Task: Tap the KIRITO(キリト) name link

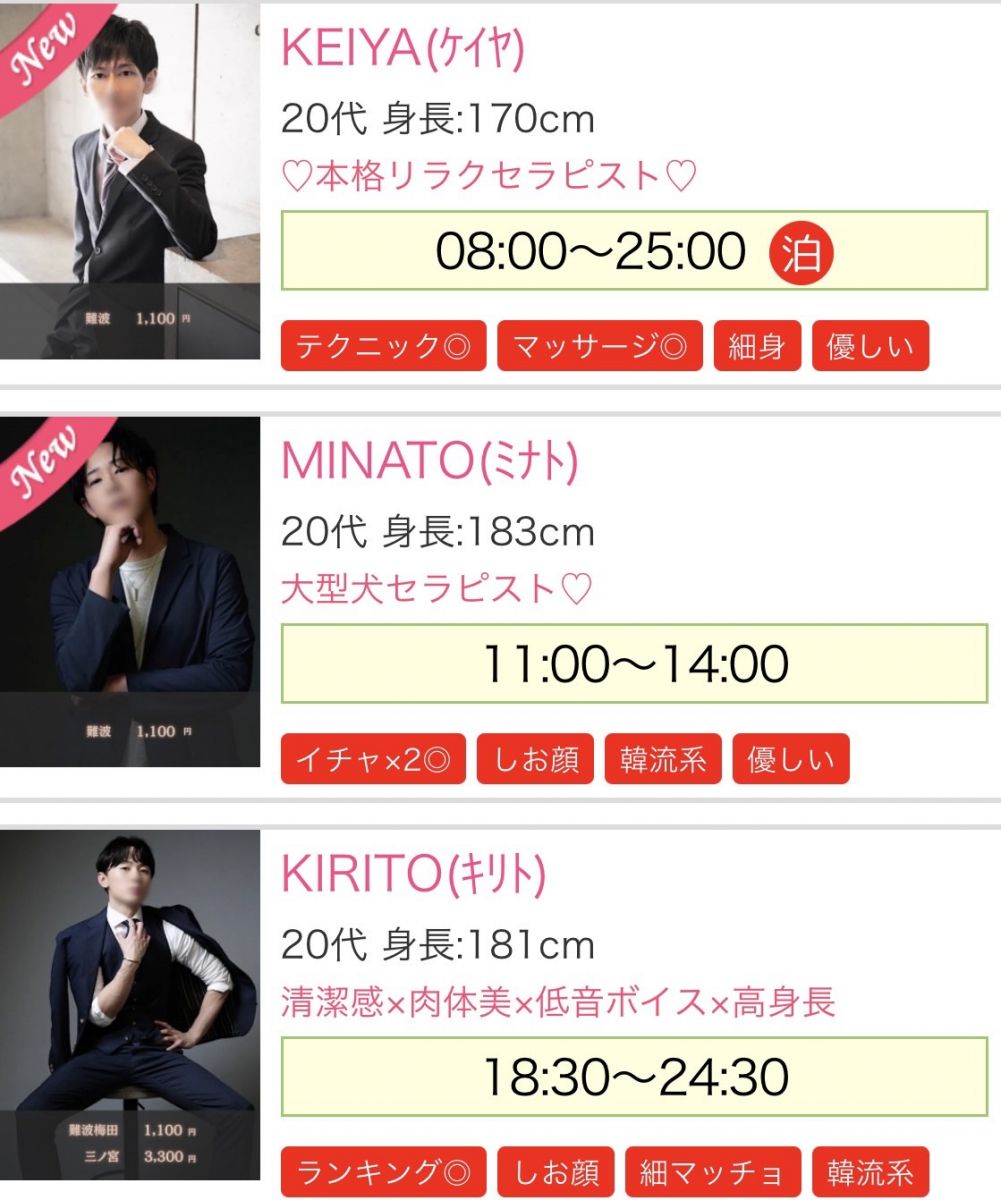Action: 413,875
